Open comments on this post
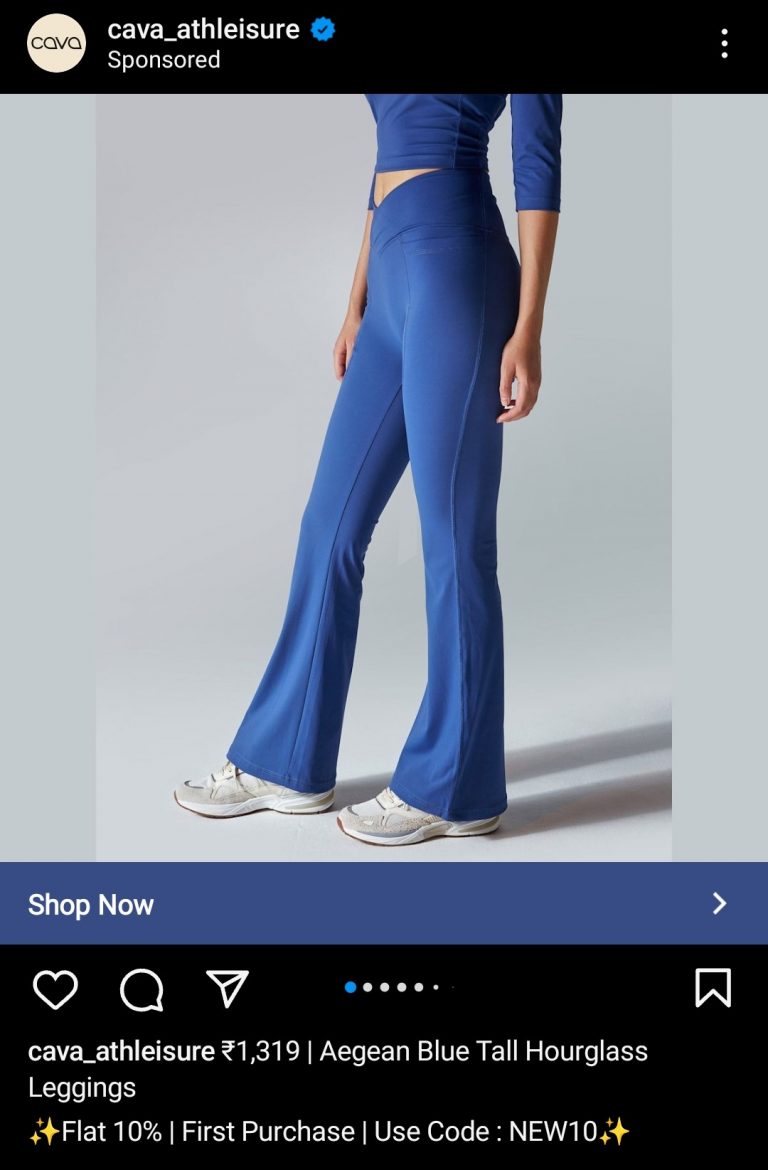Screen dimensions: 768x1170 141,990
